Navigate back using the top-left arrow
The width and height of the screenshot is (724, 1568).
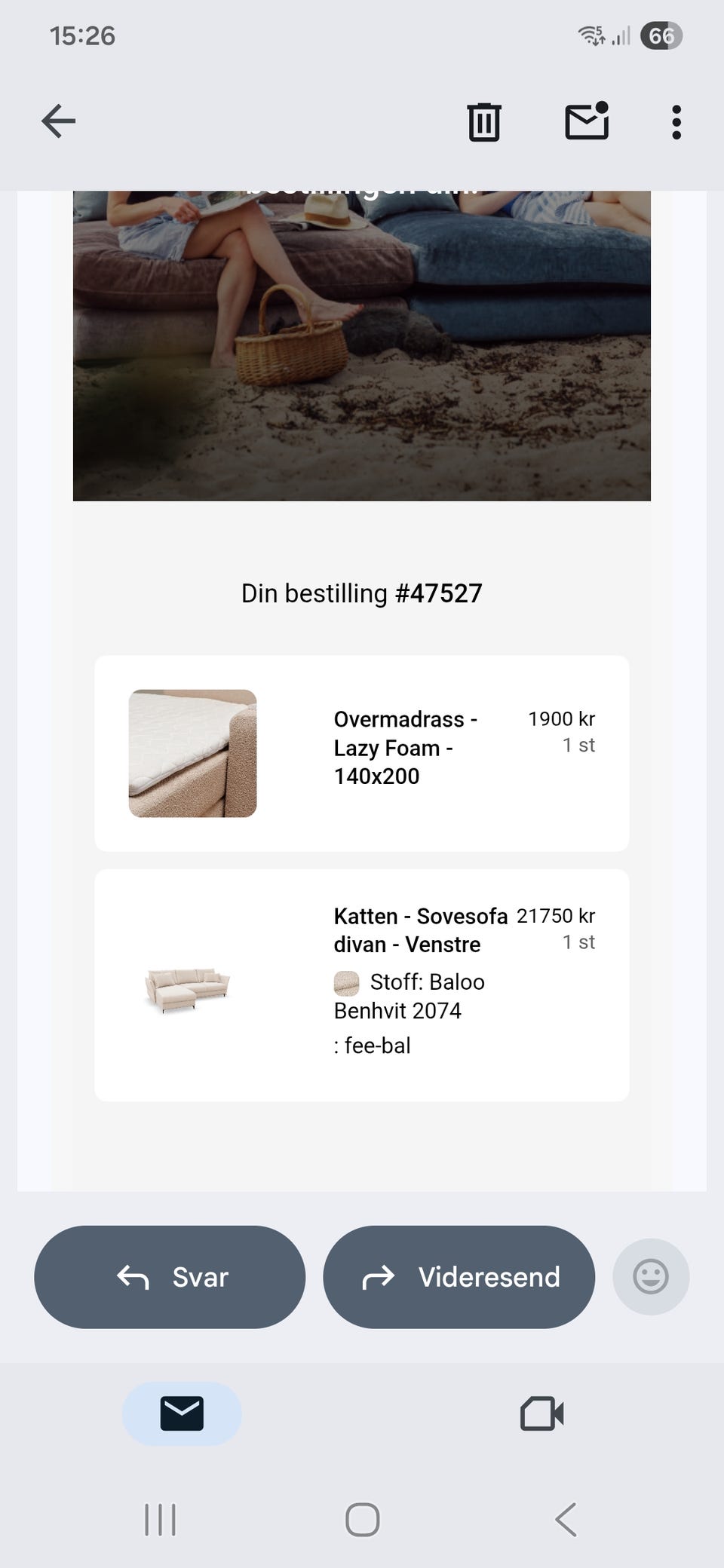point(57,121)
